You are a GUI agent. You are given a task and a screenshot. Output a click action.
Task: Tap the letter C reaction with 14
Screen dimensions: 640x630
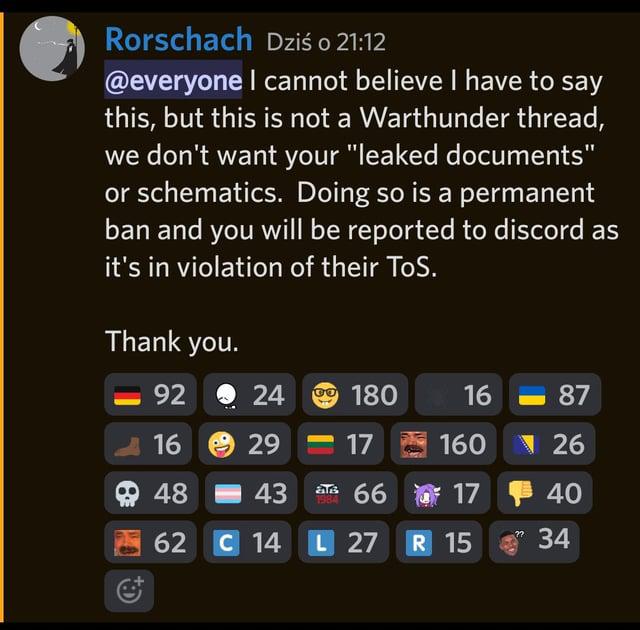(x=247, y=542)
